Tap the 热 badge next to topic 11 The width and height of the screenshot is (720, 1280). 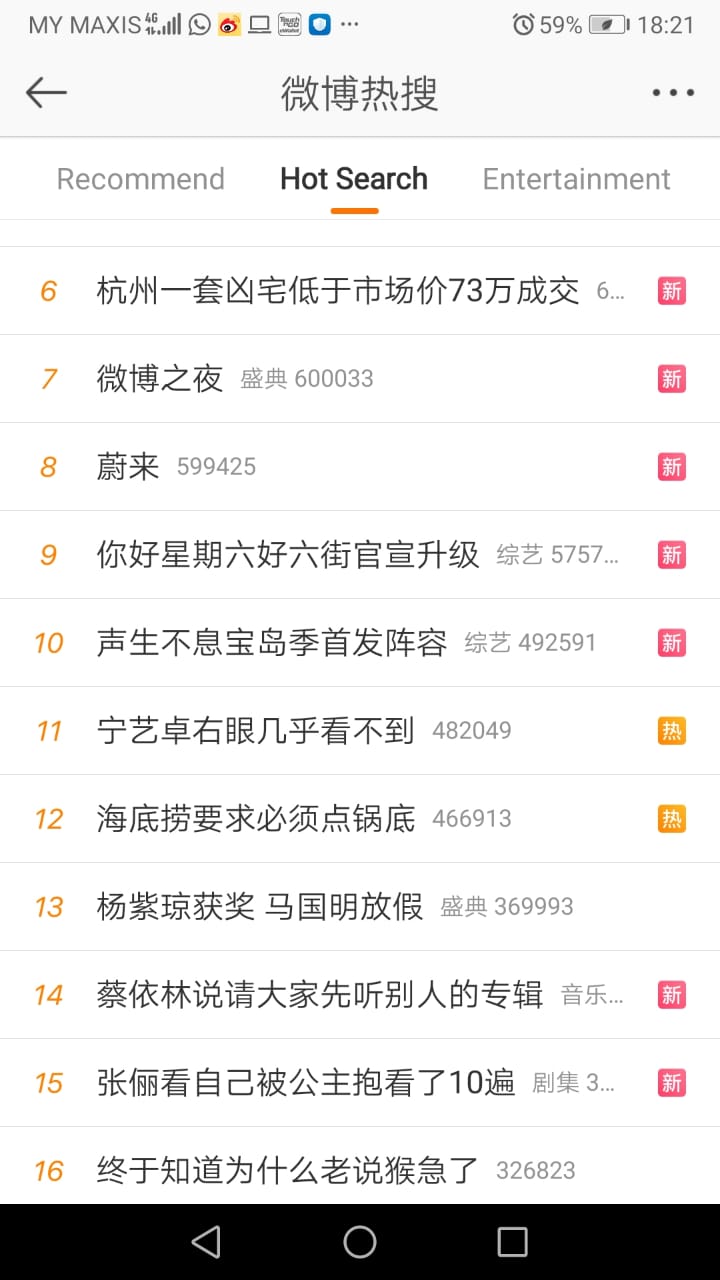pos(671,730)
